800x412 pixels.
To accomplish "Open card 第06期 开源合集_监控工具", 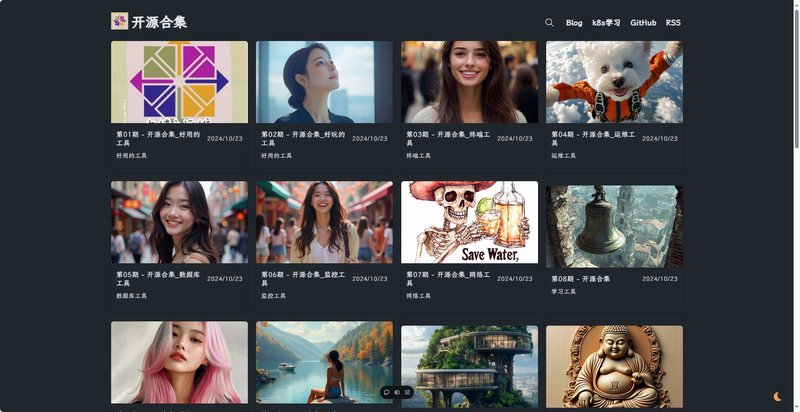I will 303,278.
